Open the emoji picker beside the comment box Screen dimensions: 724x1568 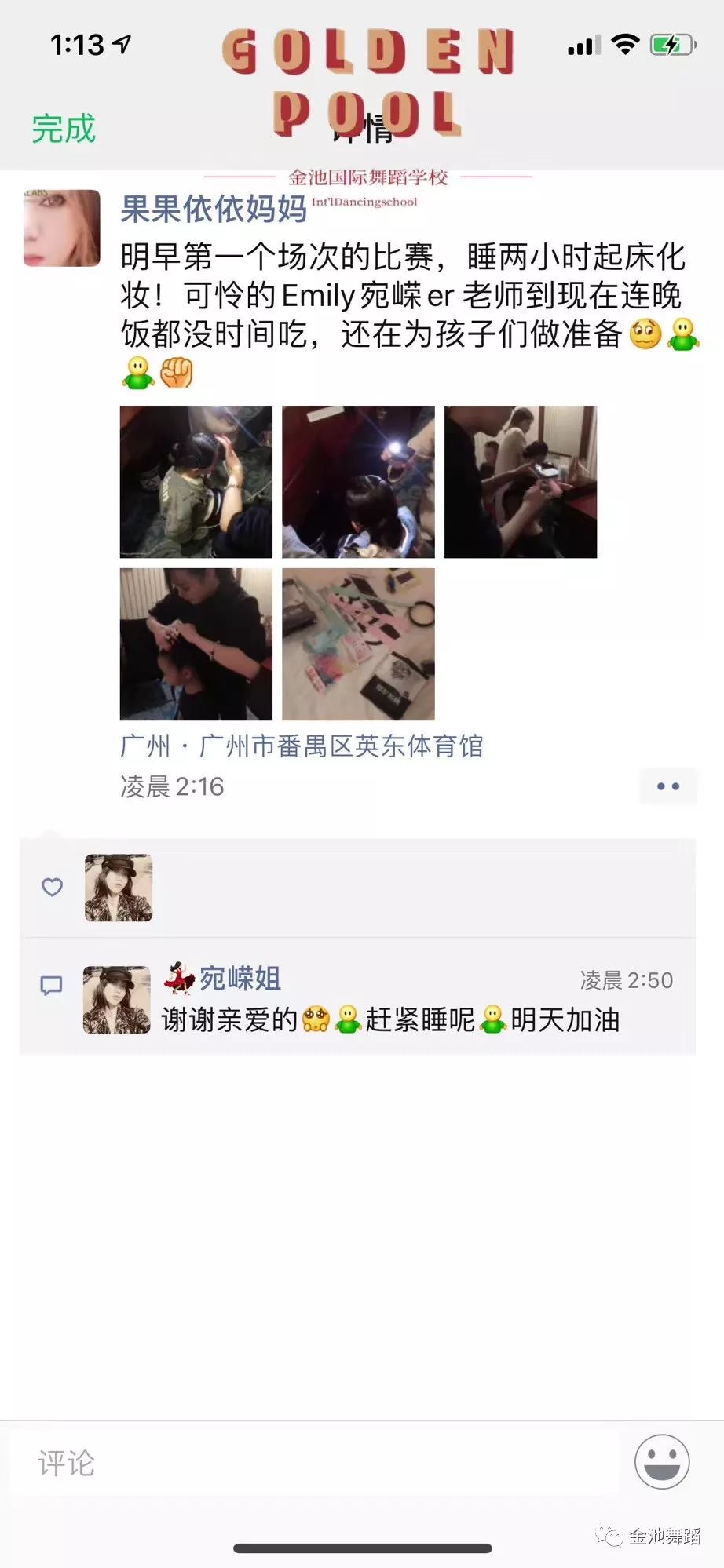click(662, 1462)
